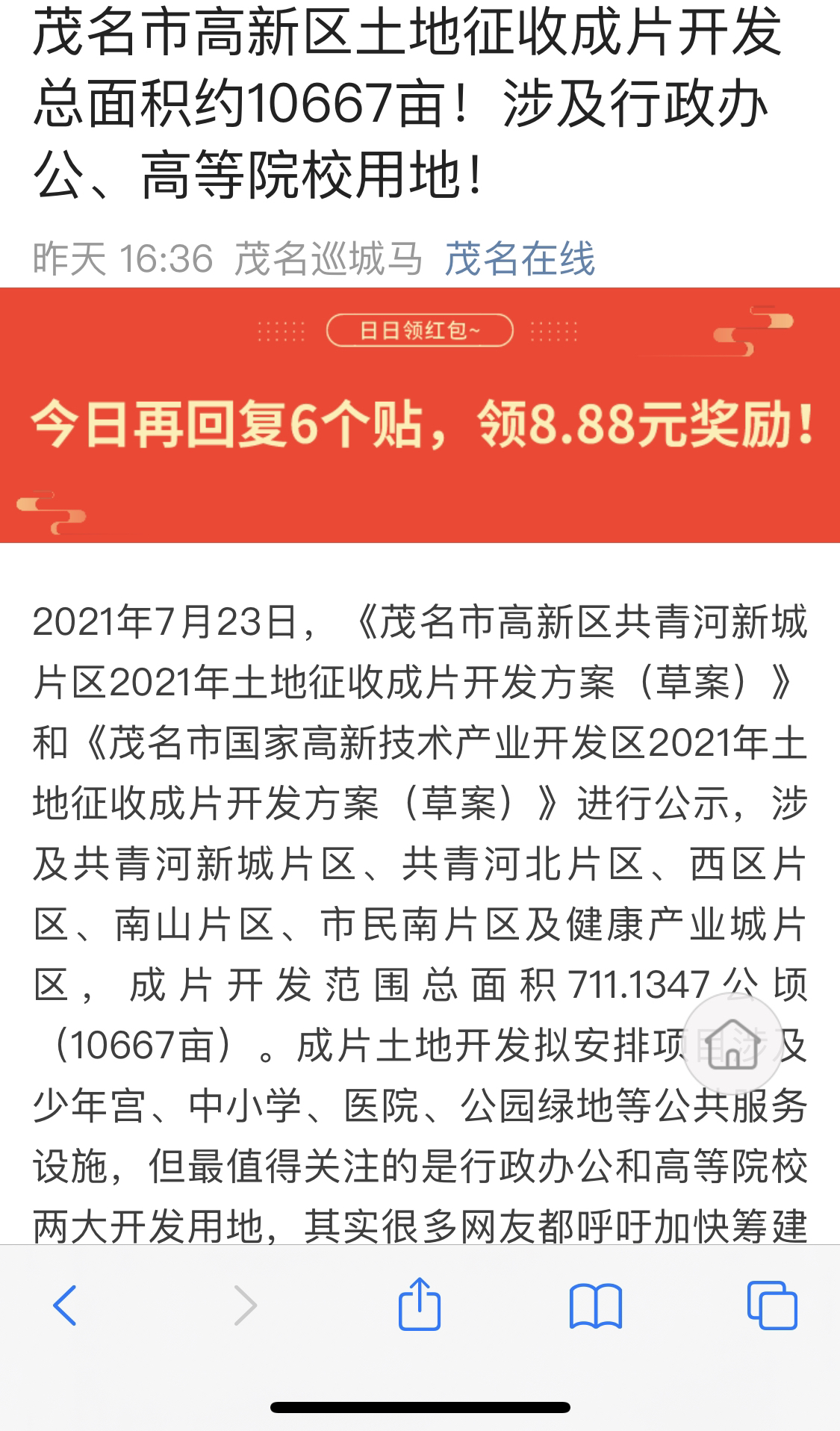Tap the forward arrow in toolbar
The image size is (840, 1431).
[245, 1306]
